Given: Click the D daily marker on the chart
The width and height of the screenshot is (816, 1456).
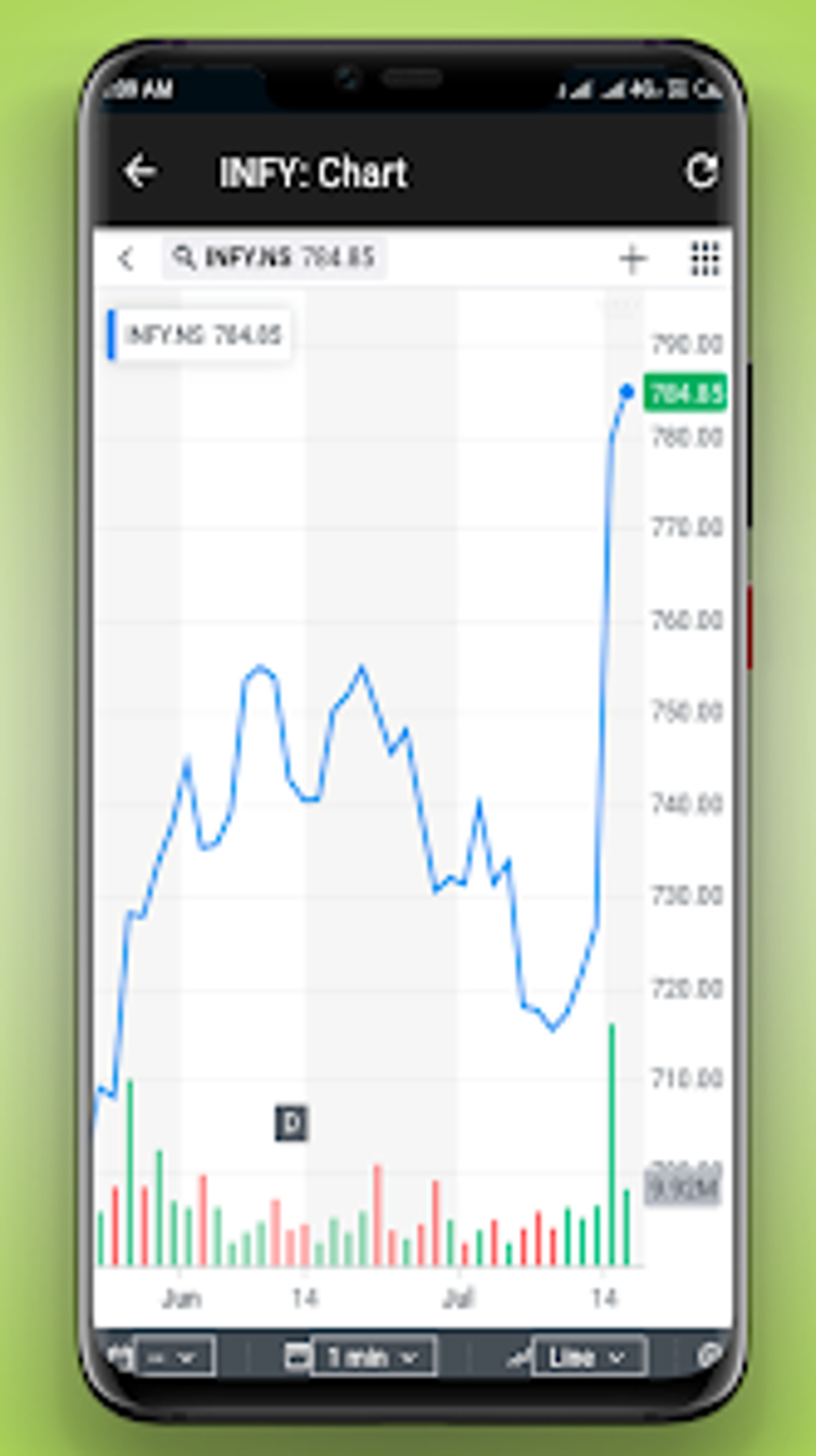Looking at the screenshot, I should [x=290, y=1121].
